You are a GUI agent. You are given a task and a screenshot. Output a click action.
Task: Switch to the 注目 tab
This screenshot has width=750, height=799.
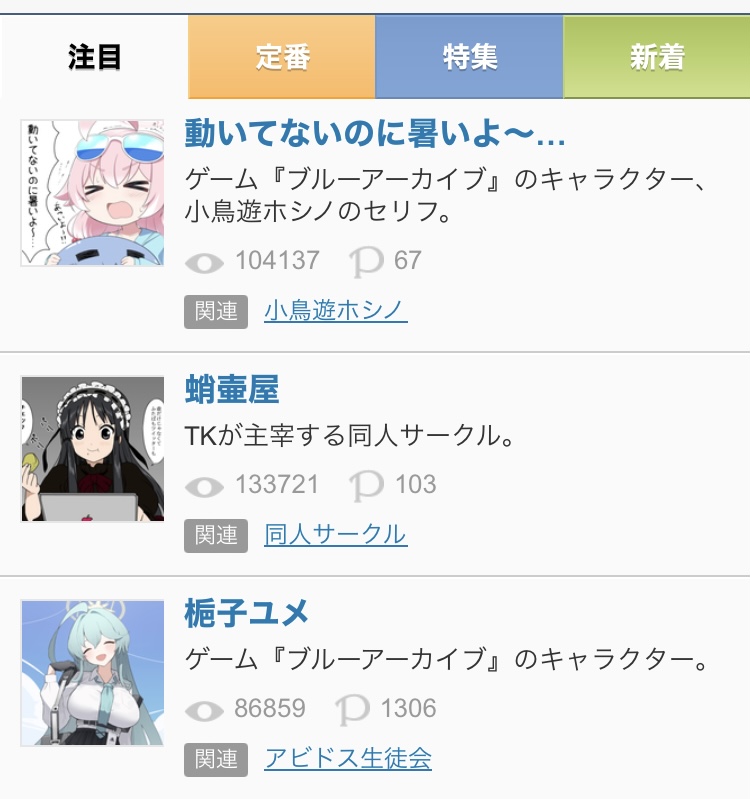click(x=94, y=57)
